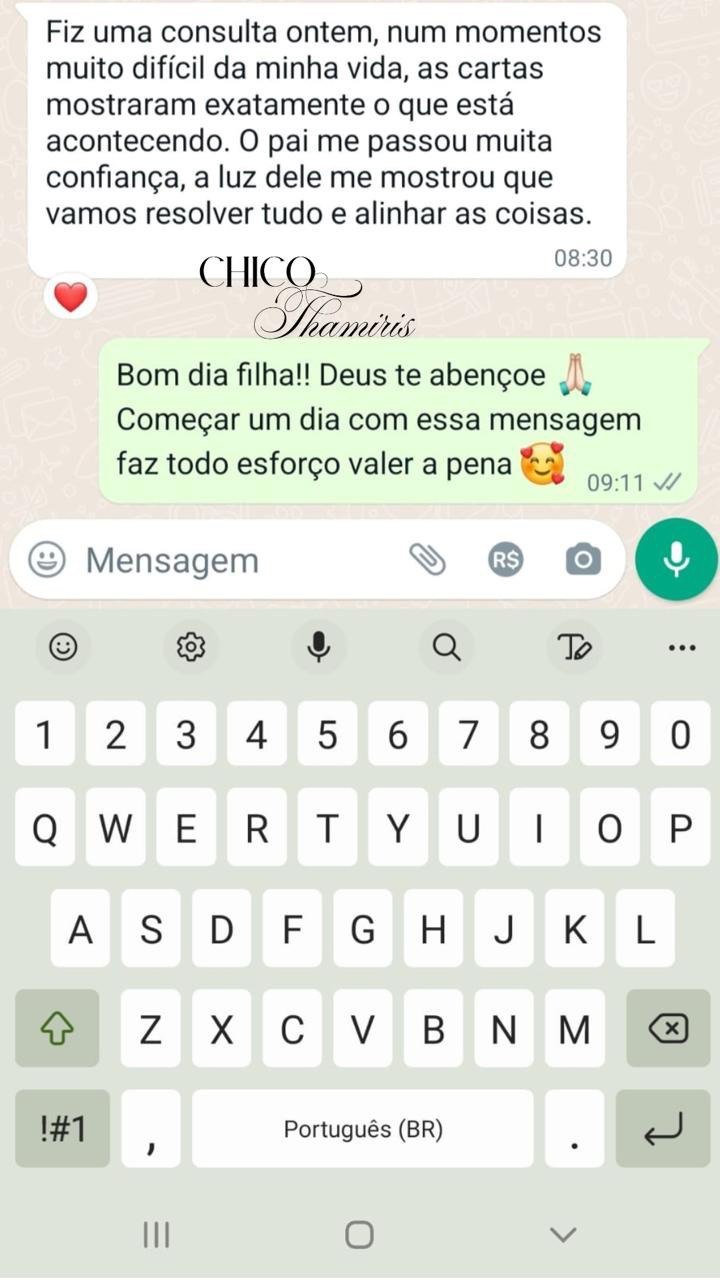The height and width of the screenshot is (1280, 720).
Task: Open the camera from the message bar
Action: coord(583,560)
